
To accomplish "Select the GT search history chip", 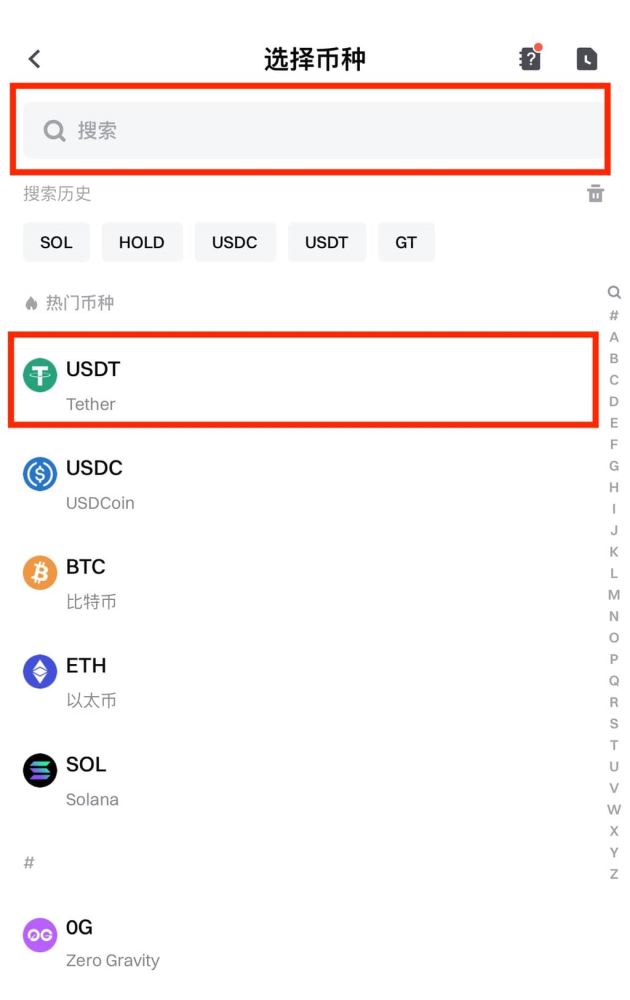I will [406, 242].
